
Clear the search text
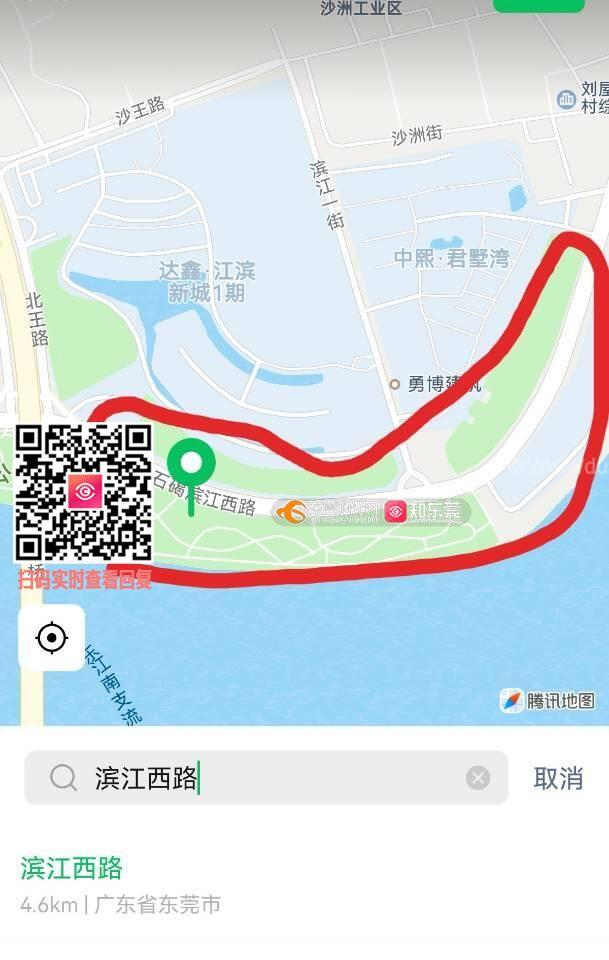pyautogui.click(x=478, y=778)
